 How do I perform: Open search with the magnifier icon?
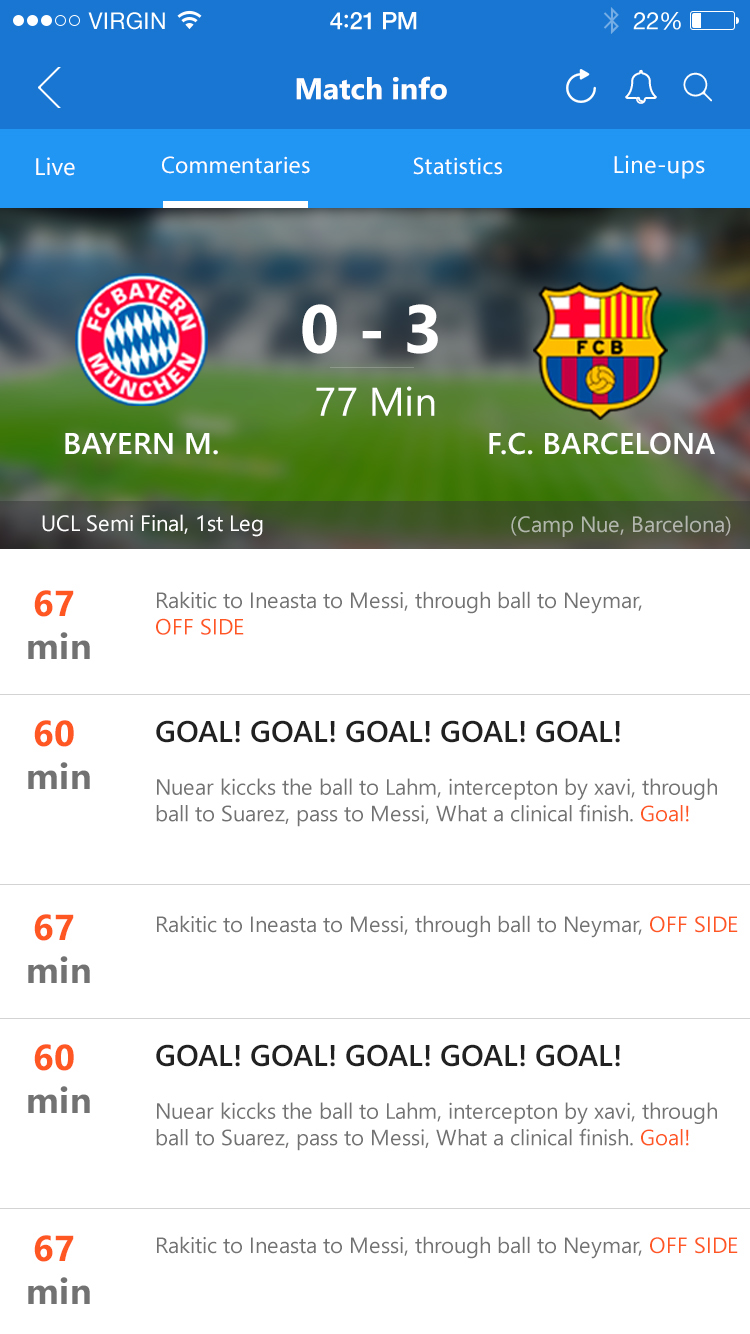[x=698, y=88]
